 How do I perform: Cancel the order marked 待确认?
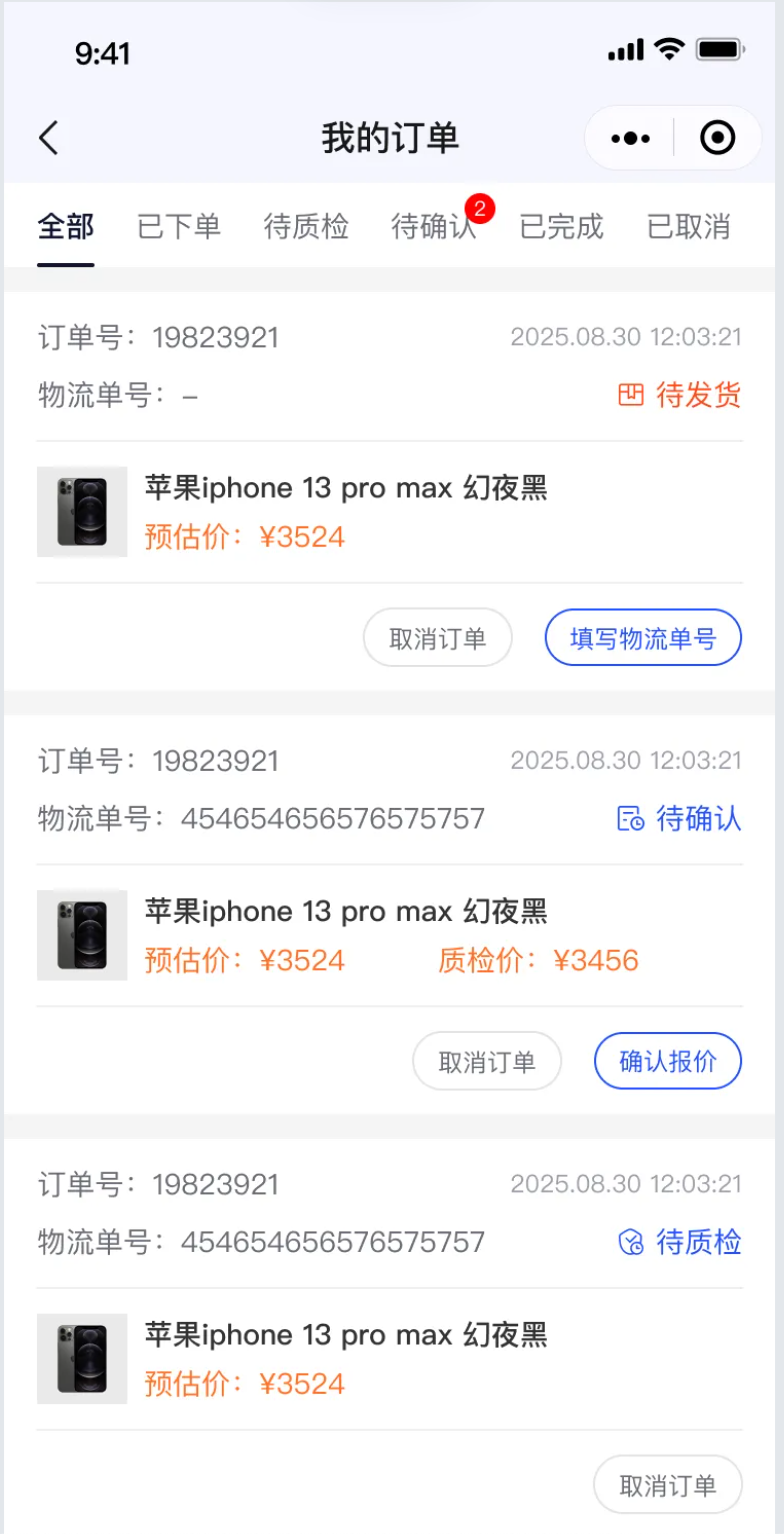[x=487, y=1061]
